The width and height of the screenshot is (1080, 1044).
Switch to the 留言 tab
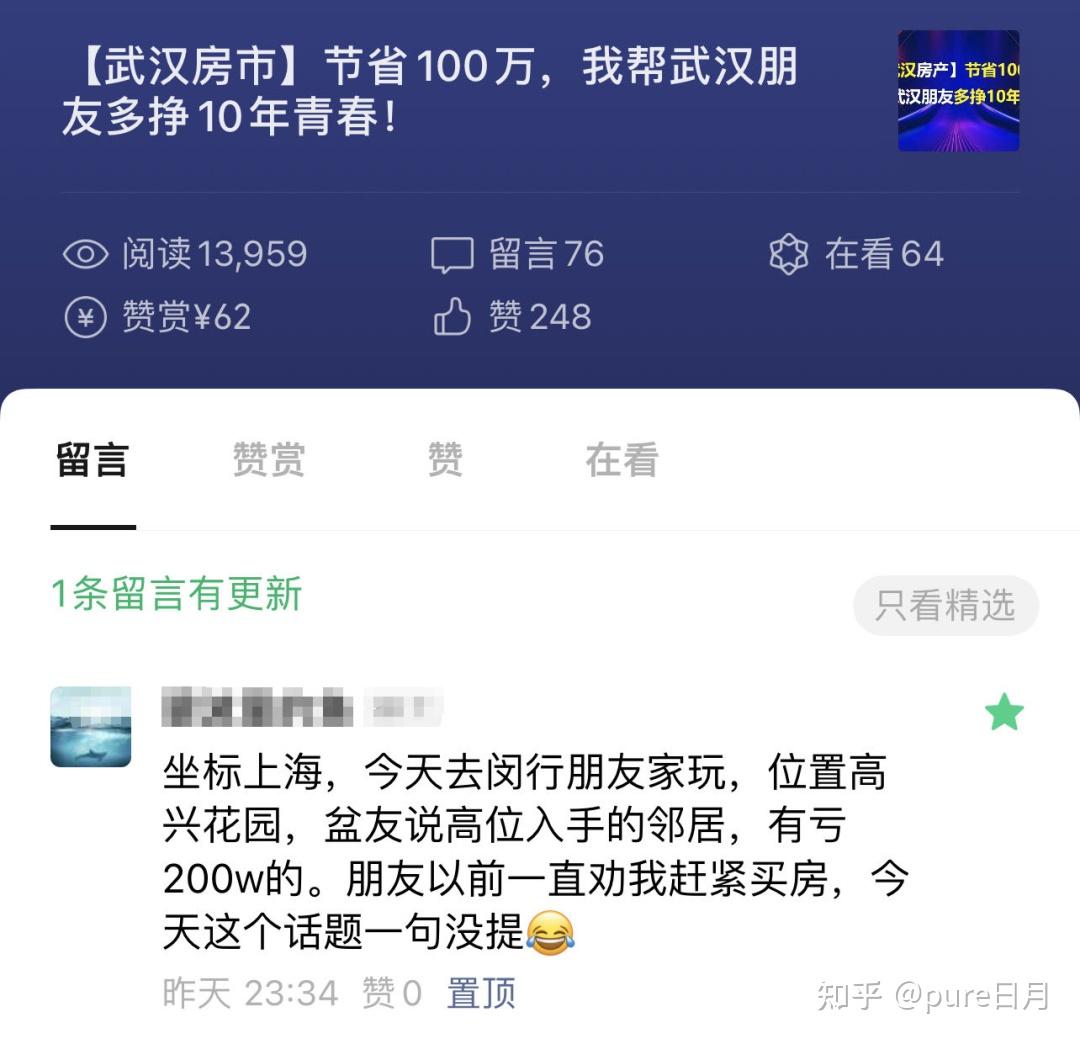[x=92, y=461]
